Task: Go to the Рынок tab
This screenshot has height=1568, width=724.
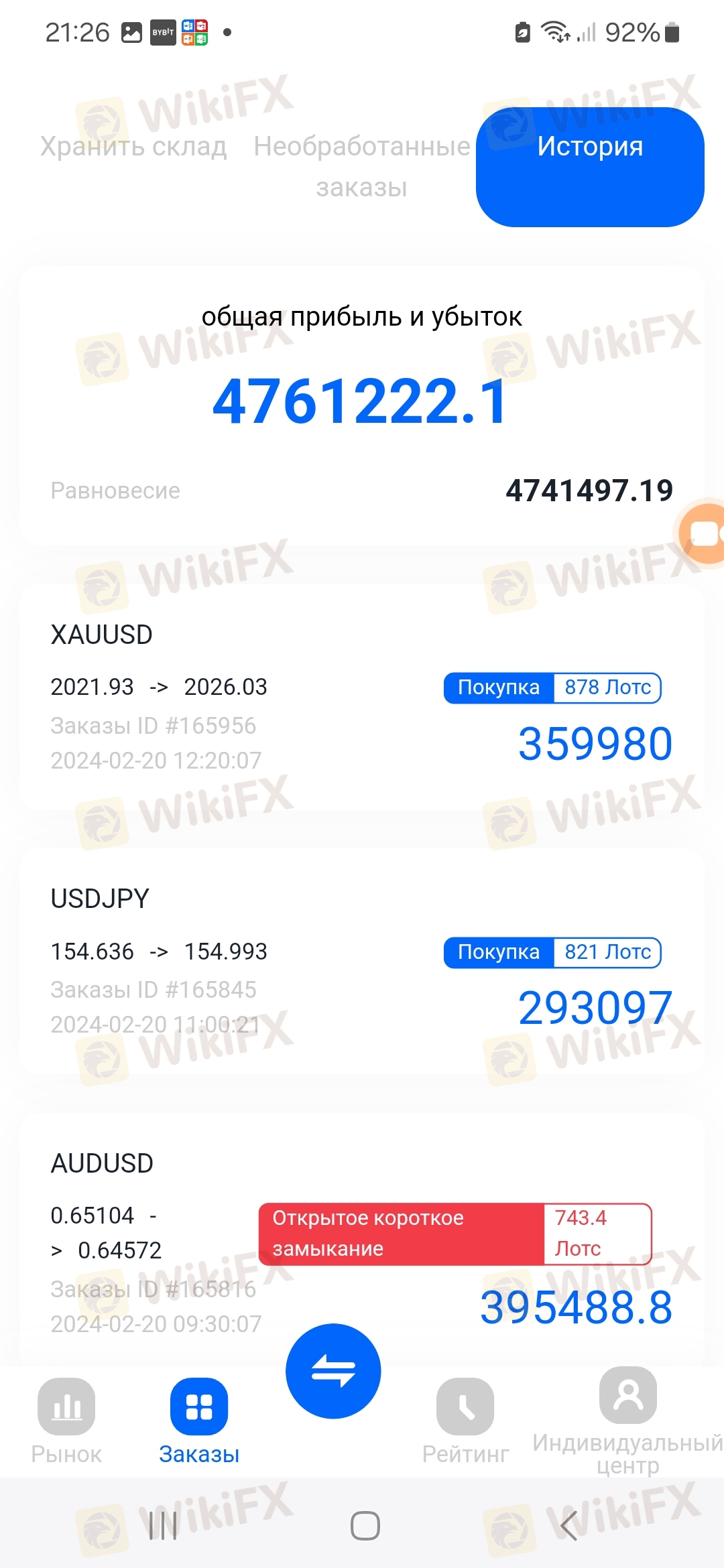Action: pos(66,1421)
